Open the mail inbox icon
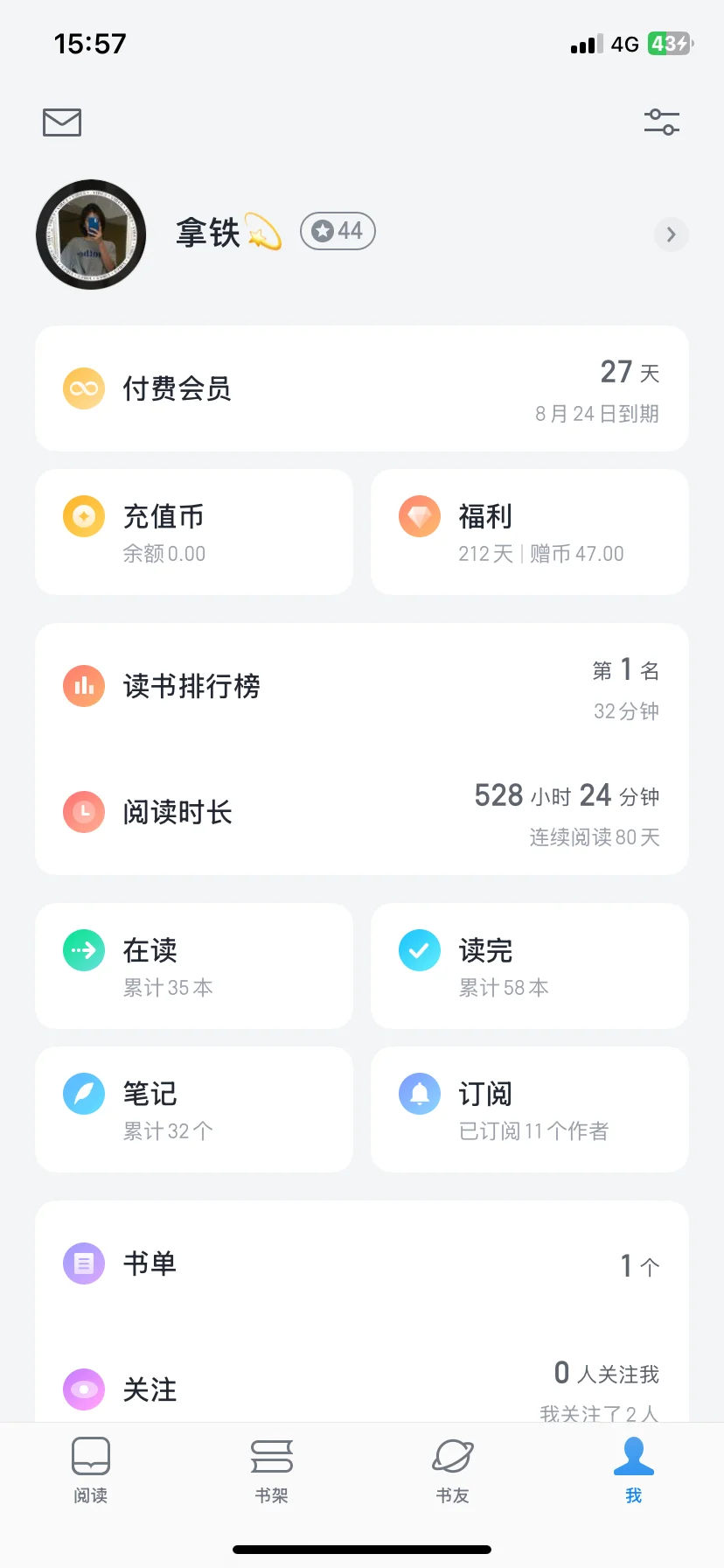724x1568 pixels. [62, 122]
